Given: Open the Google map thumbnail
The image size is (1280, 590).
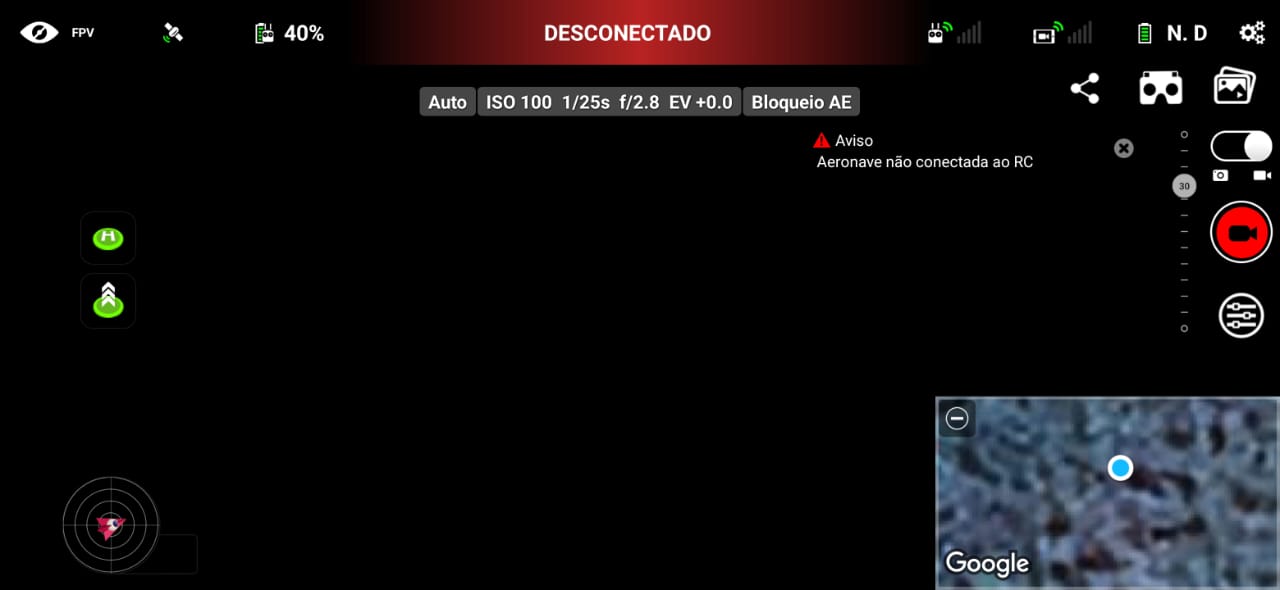Looking at the screenshot, I should click(x=1105, y=500).
